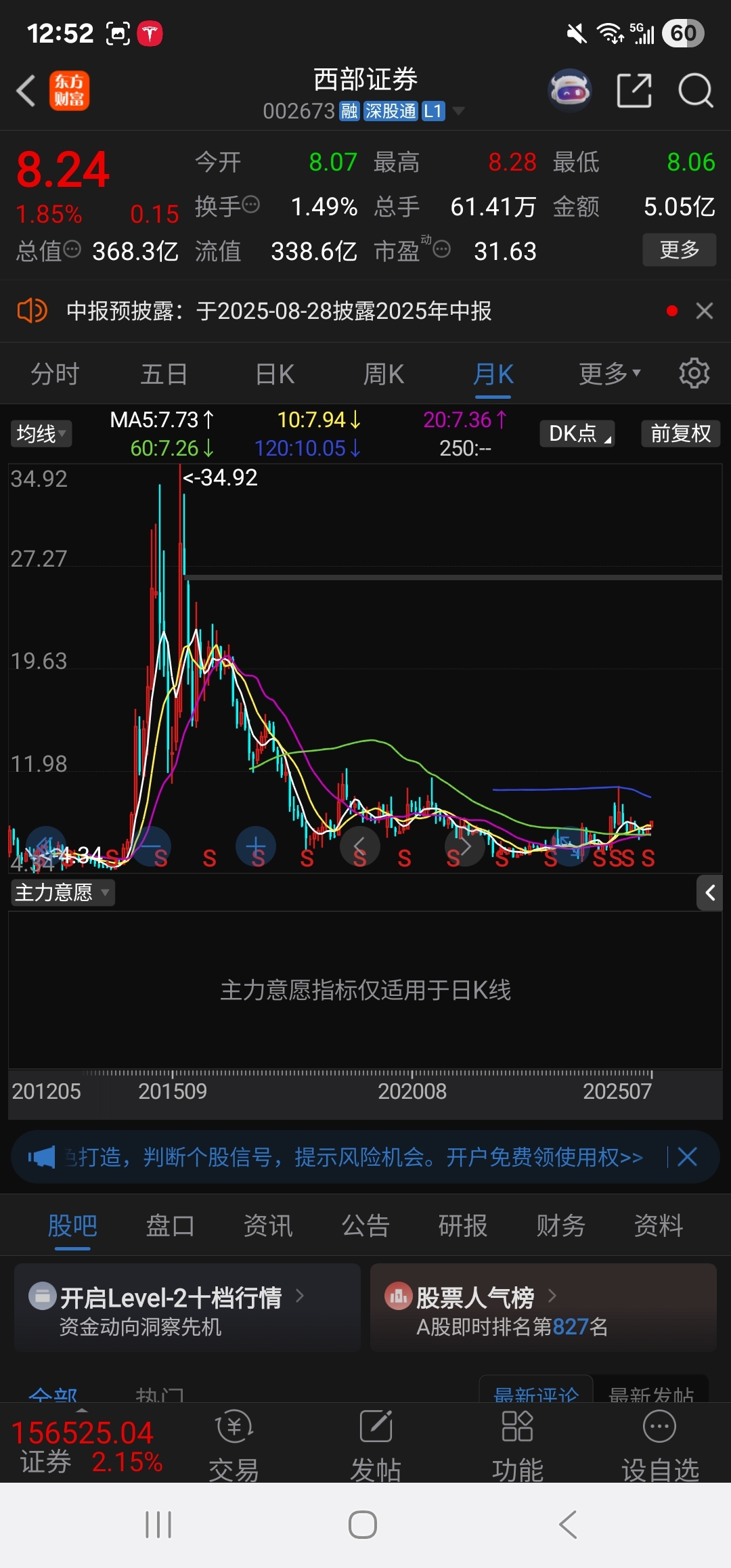Open the DK点 menu
Viewport: 731px width, 1568px height.
[x=577, y=433]
